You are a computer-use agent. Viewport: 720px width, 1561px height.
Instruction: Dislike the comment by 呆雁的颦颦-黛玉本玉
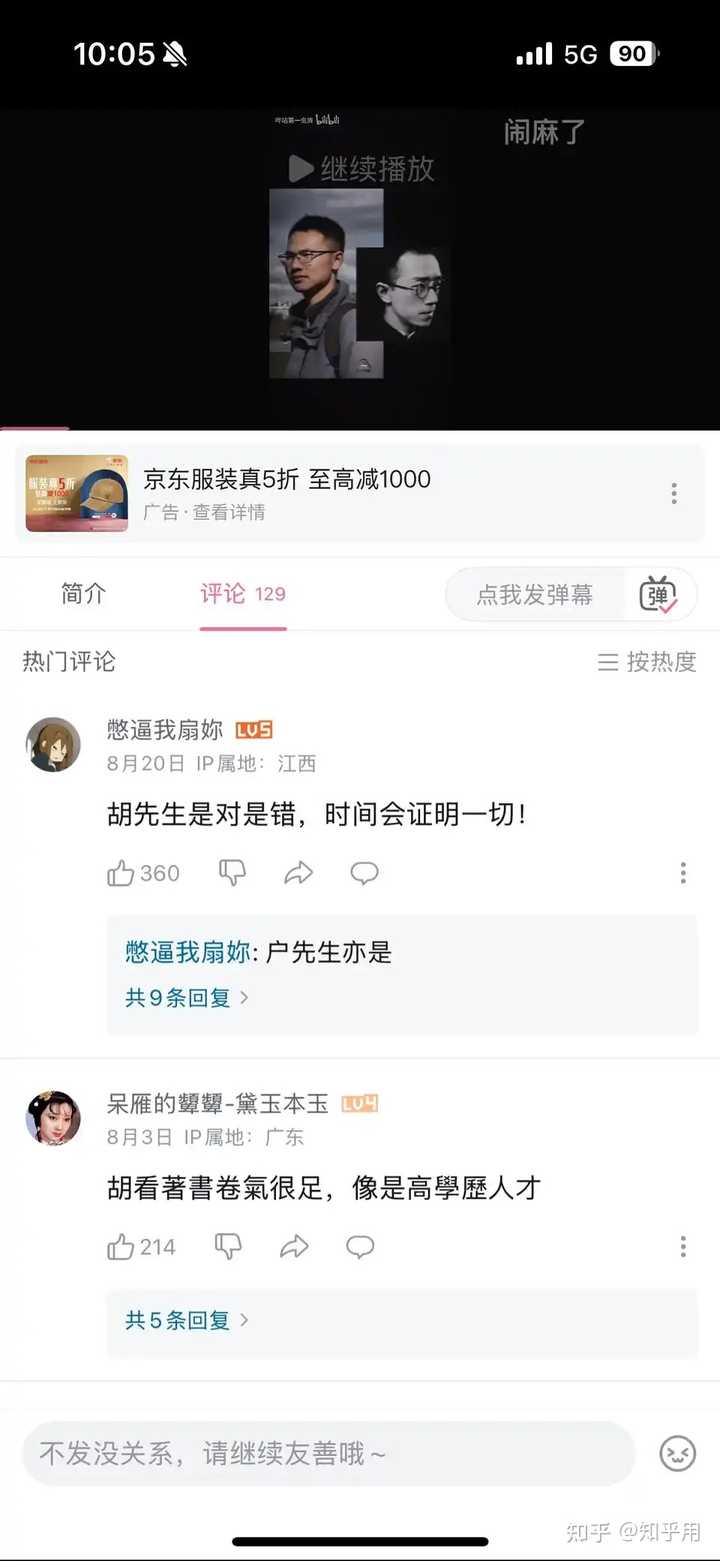pyautogui.click(x=228, y=1247)
